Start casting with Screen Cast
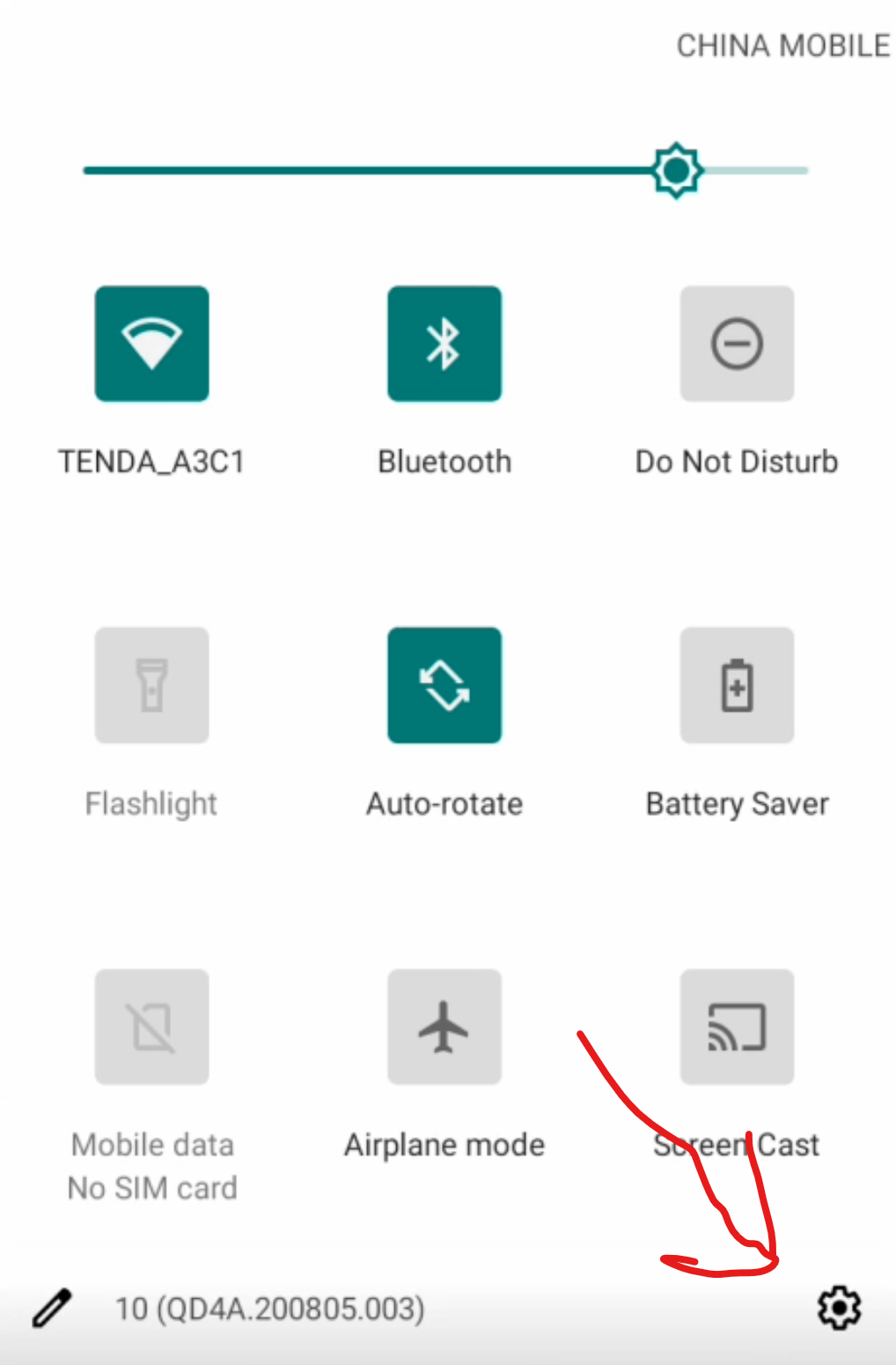 tap(736, 1027)
